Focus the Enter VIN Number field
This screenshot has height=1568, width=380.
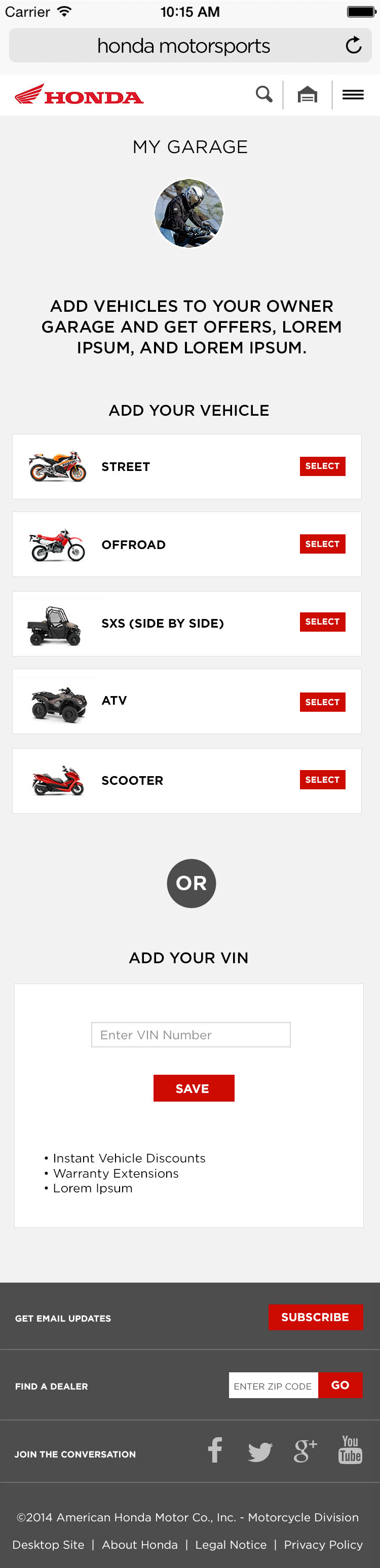point(191,1035)
